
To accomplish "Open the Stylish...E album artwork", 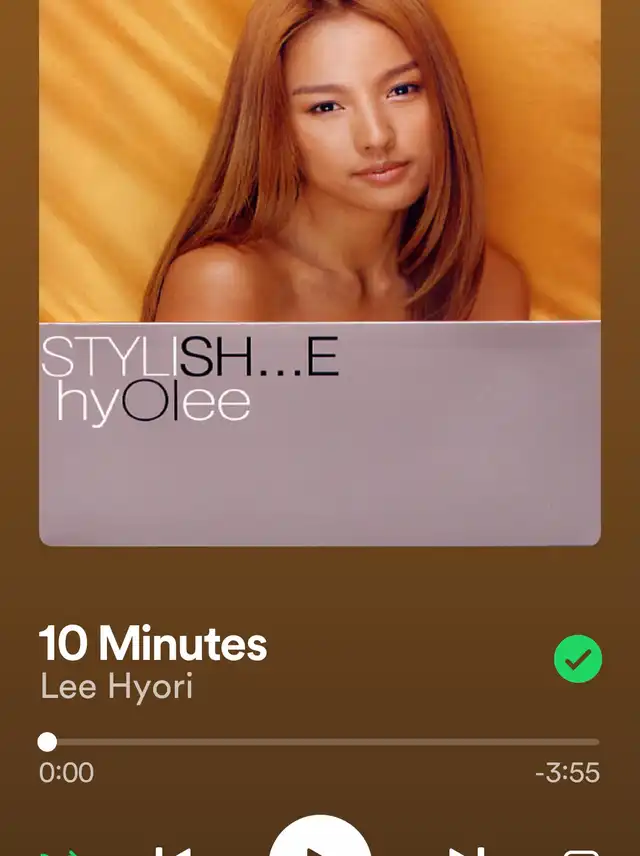I will pyautogui.click(x=320, y=270).
